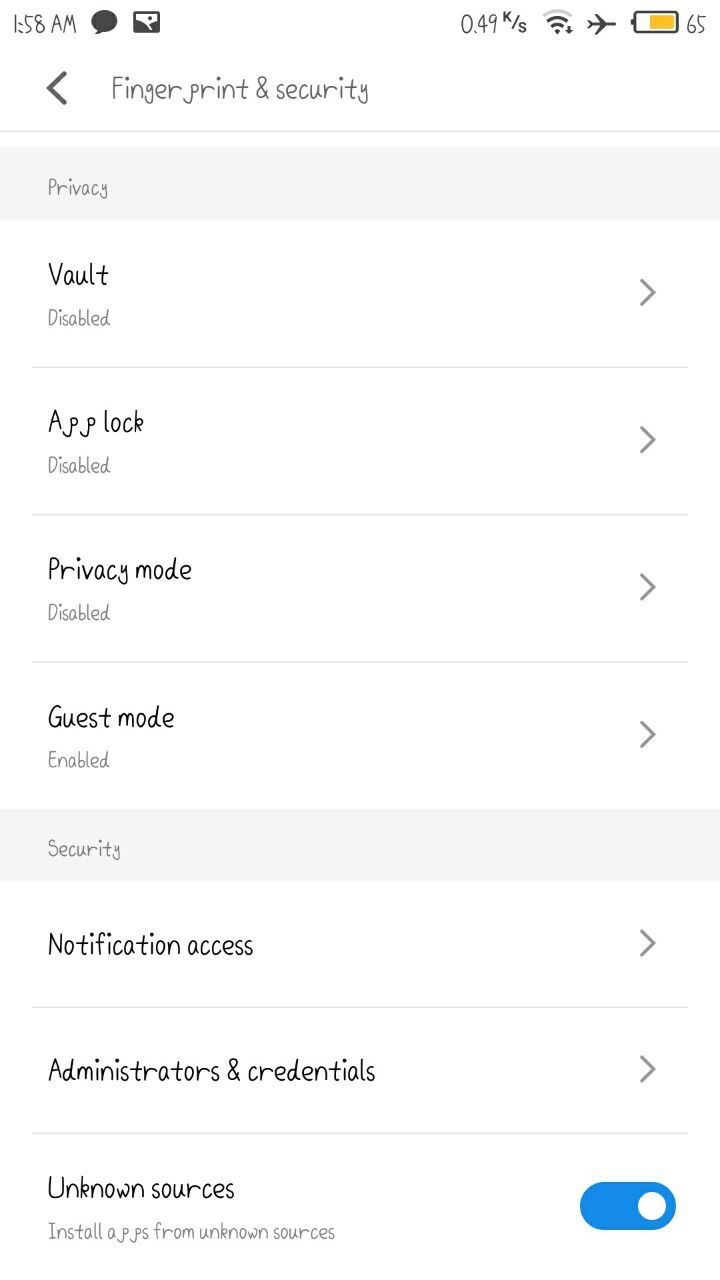Disable the Unknown sources toggle

[627, 1206]
